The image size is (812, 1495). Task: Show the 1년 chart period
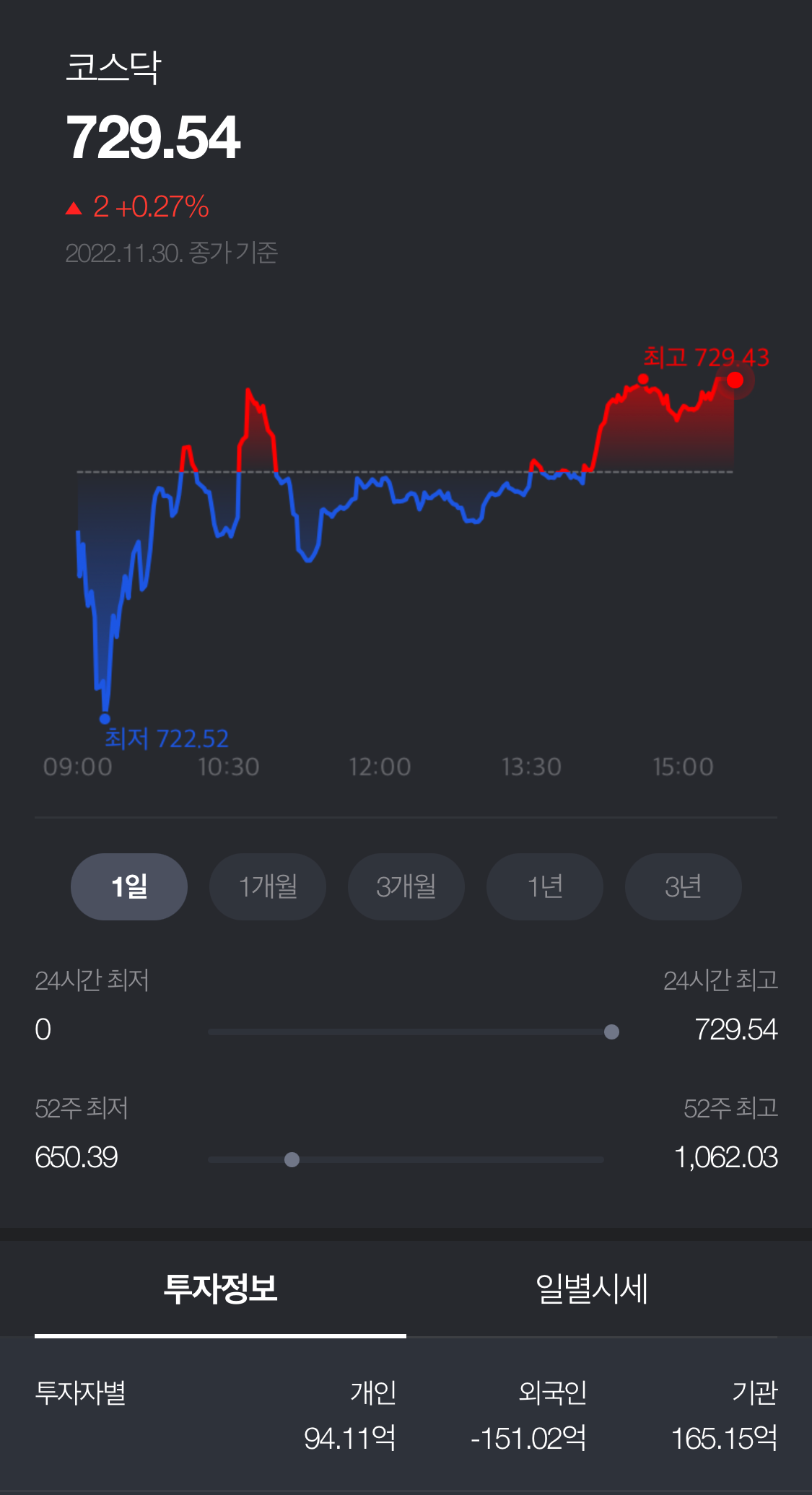[545, 886]
